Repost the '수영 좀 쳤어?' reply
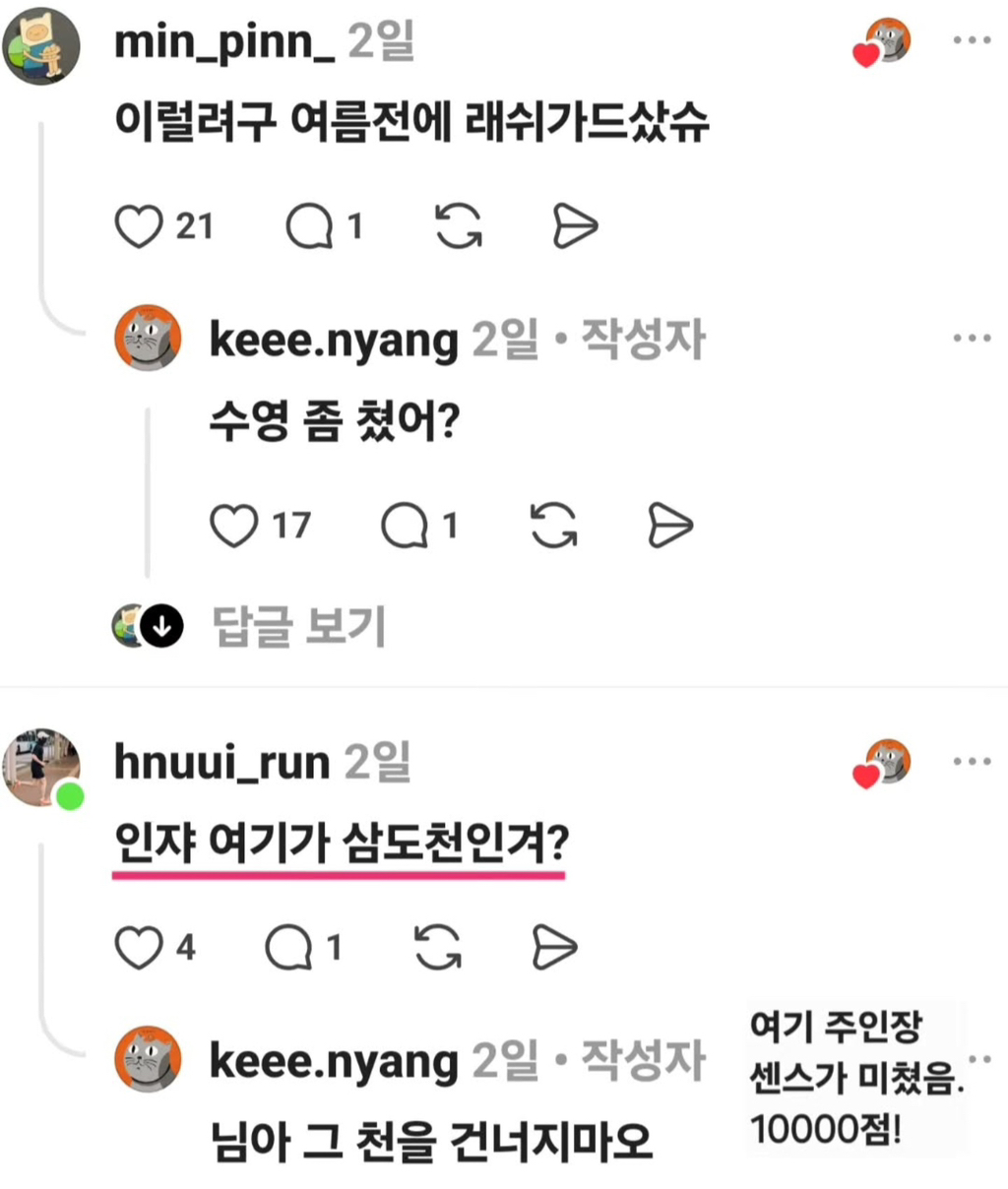The image size is (1008, 1189). coord(554,526)
